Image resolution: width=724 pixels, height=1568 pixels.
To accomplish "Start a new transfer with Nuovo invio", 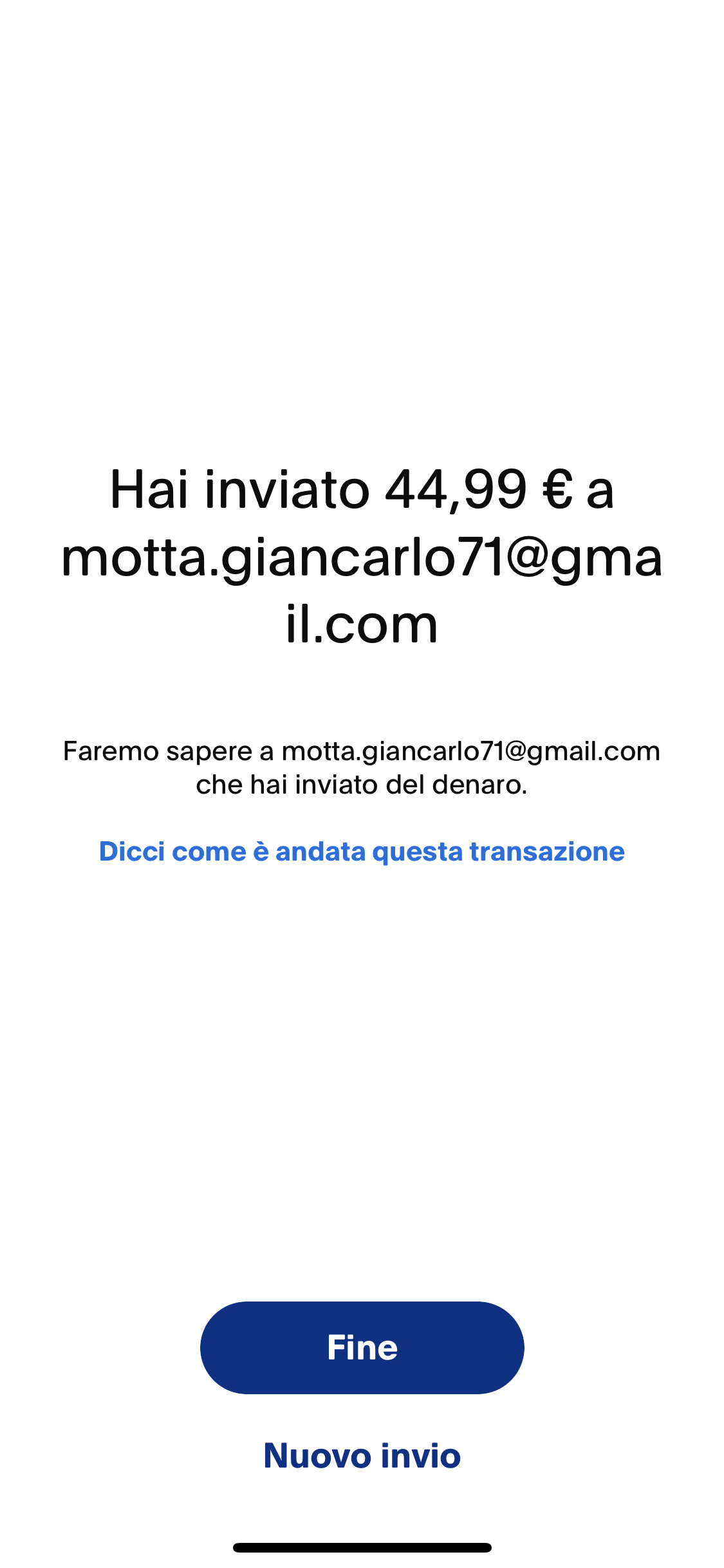I will (362, 1455).
